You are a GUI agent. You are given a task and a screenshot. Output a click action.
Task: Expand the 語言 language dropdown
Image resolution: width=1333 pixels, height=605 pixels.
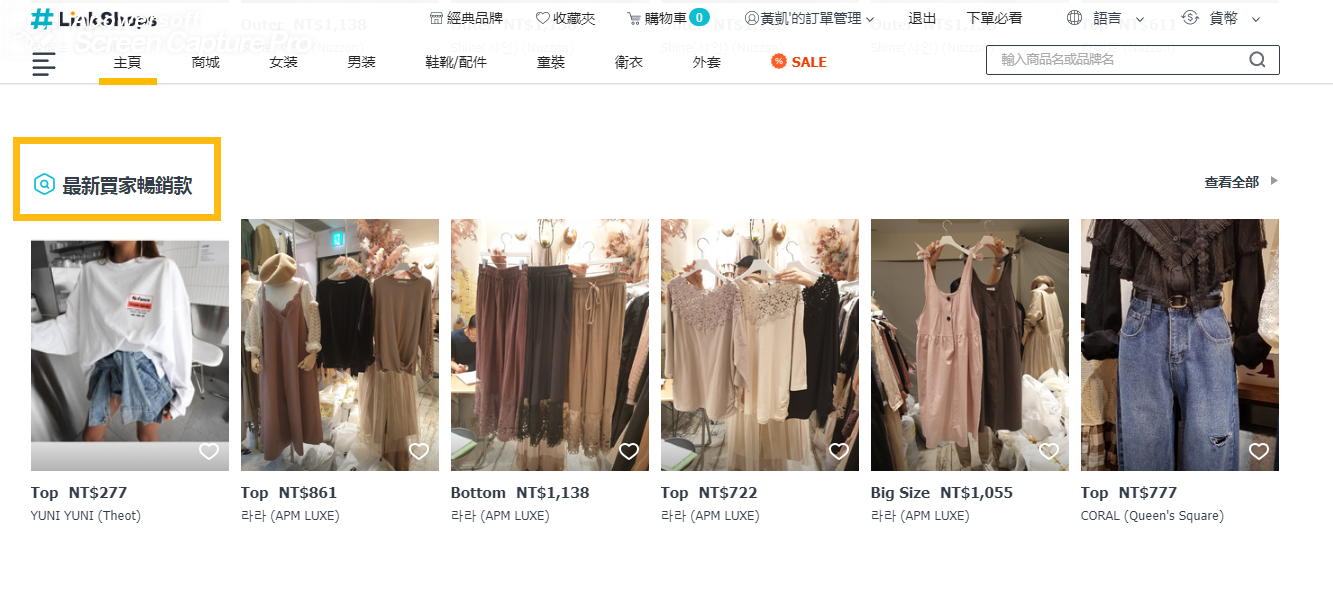click(1105, 18)
